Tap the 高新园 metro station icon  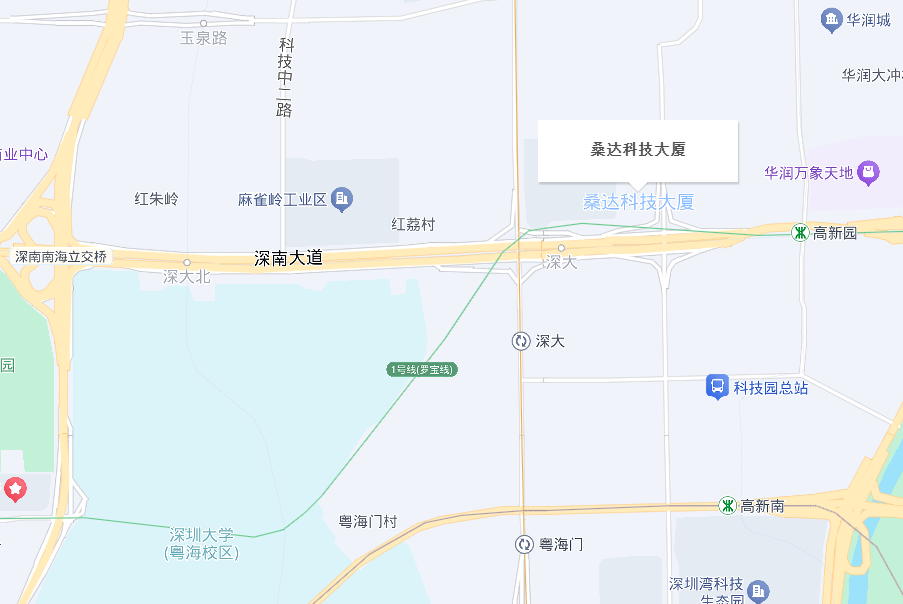[x=799, y=233]
